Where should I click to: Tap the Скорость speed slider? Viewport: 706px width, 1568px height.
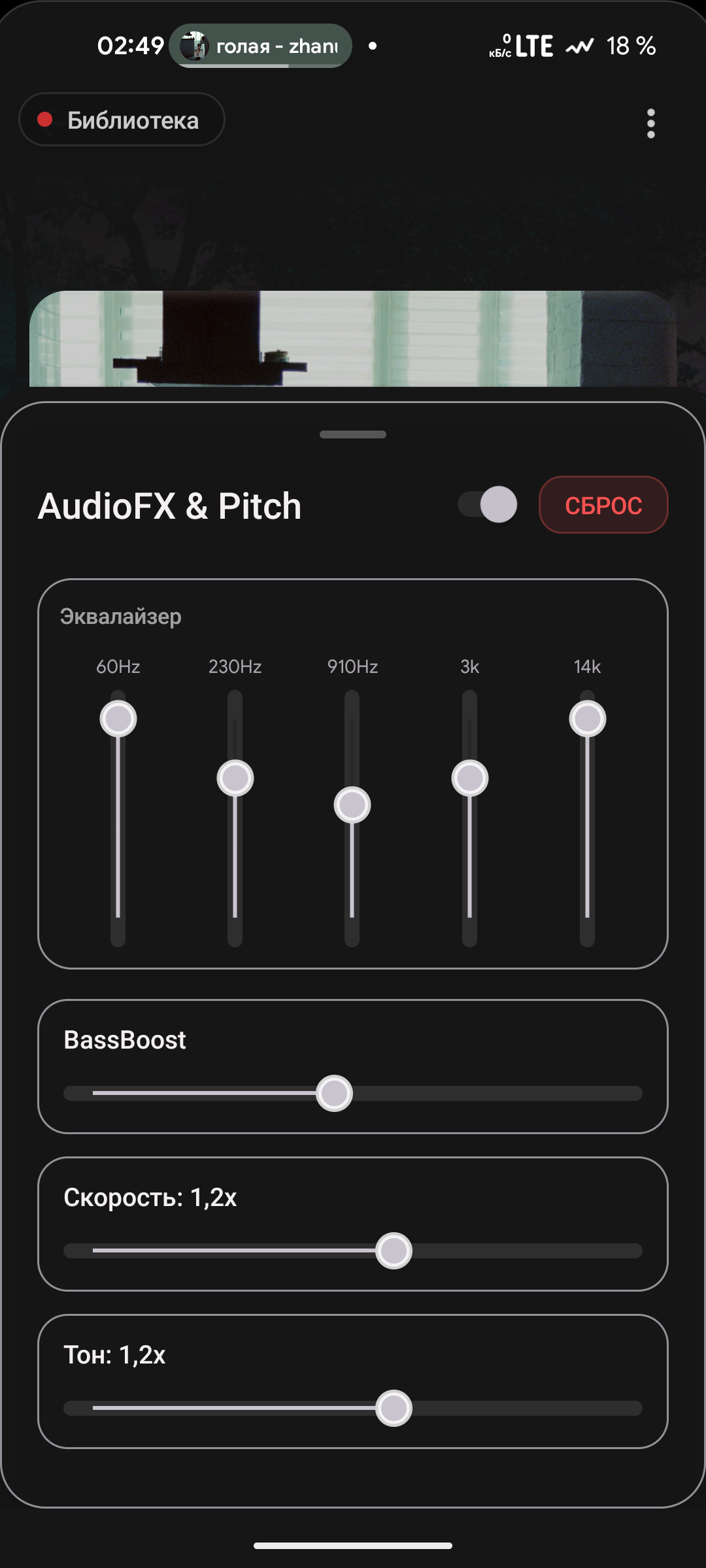pyautogui.click(x=353, y=1250)
